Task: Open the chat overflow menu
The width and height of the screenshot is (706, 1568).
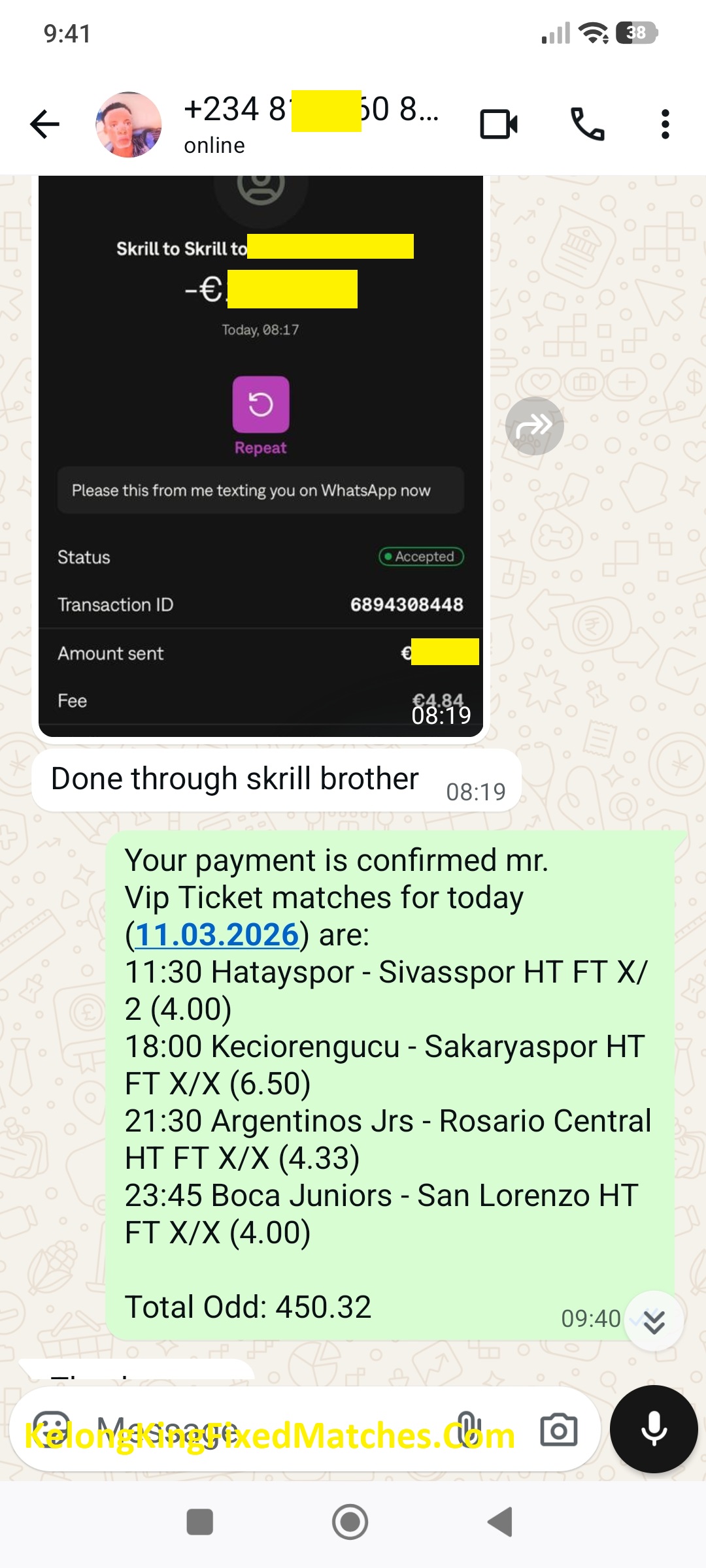Action: pyautogui.click(x=665, y=124)
